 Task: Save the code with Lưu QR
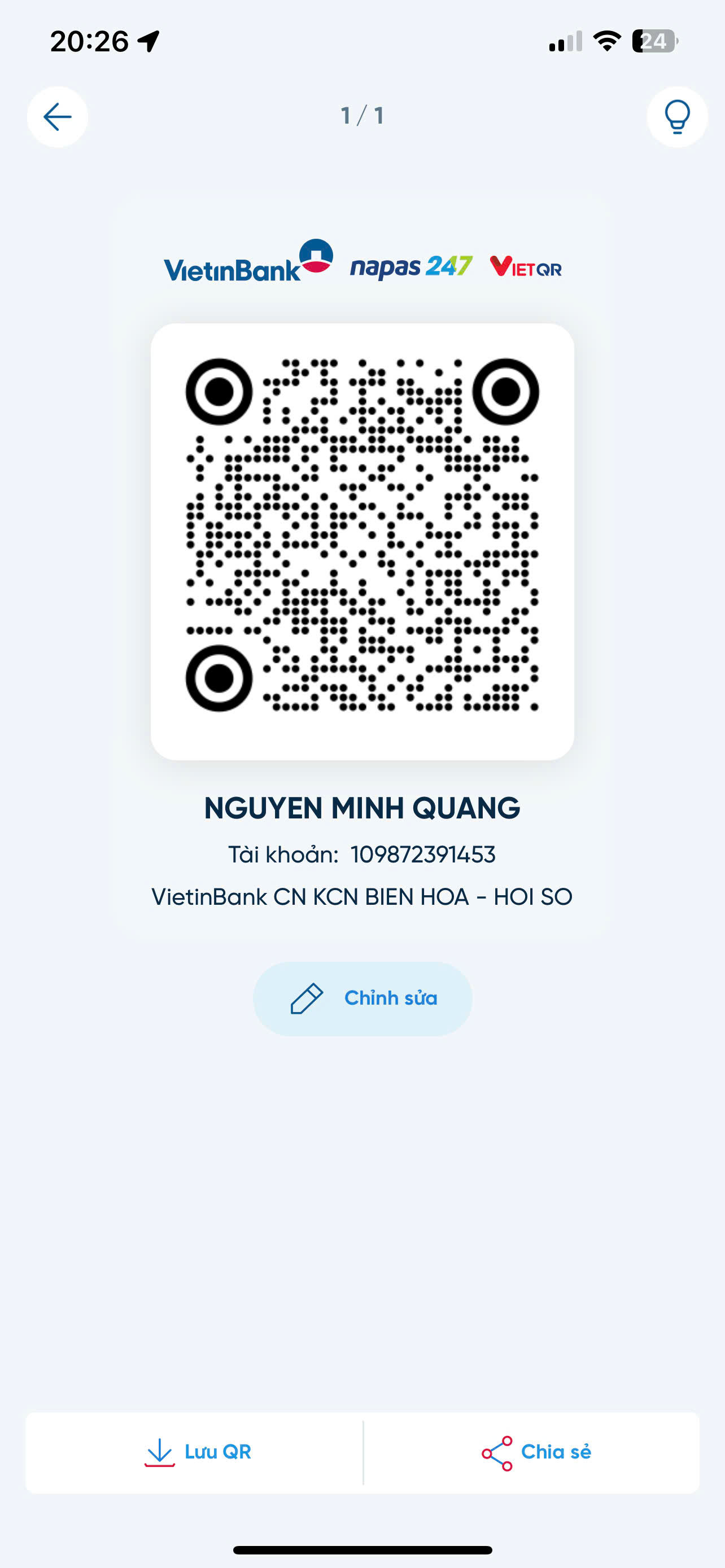[195, 1452]
